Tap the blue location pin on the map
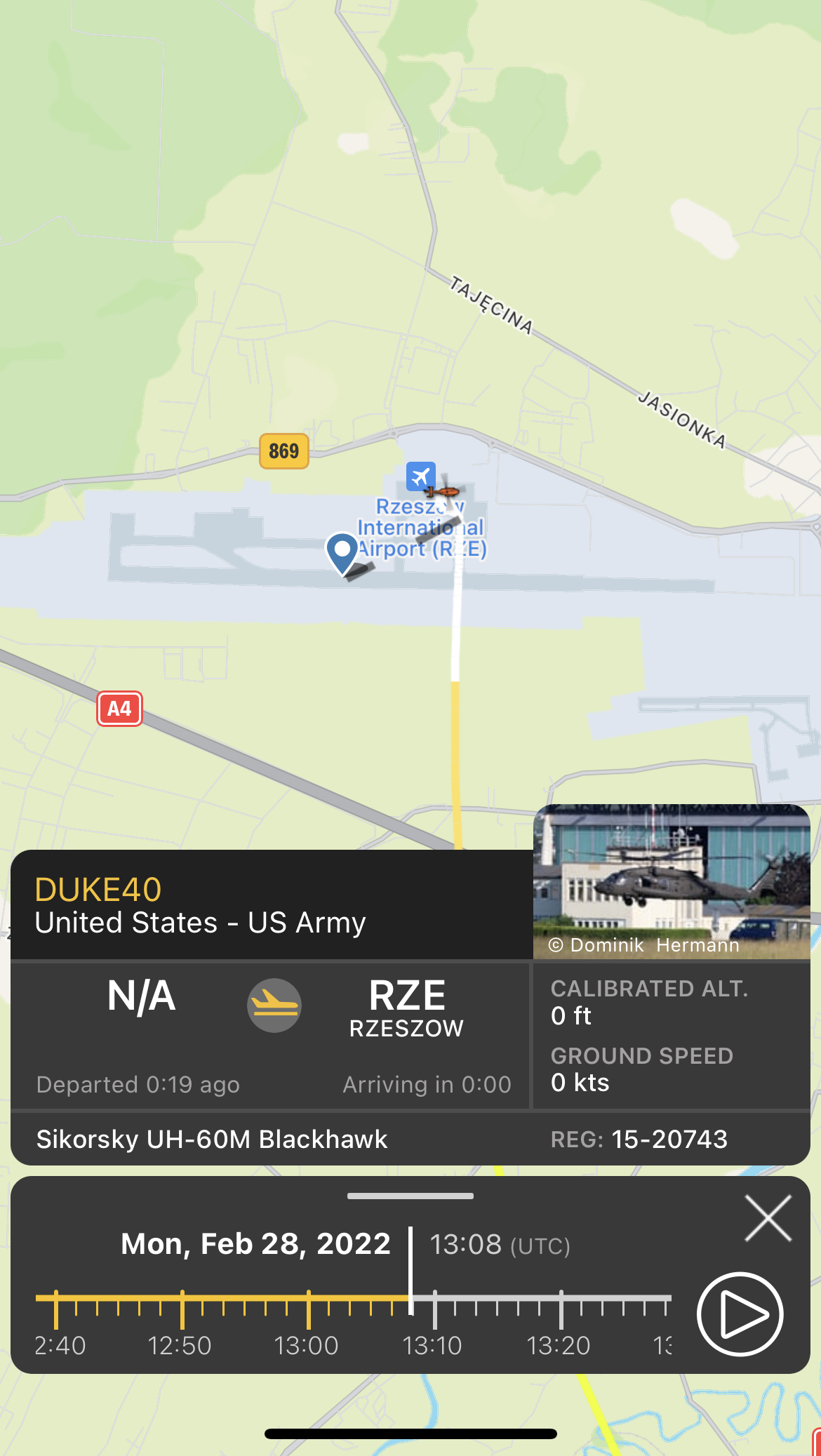Viewport: 821px width, 1456px height. click(x=342, y=551)
